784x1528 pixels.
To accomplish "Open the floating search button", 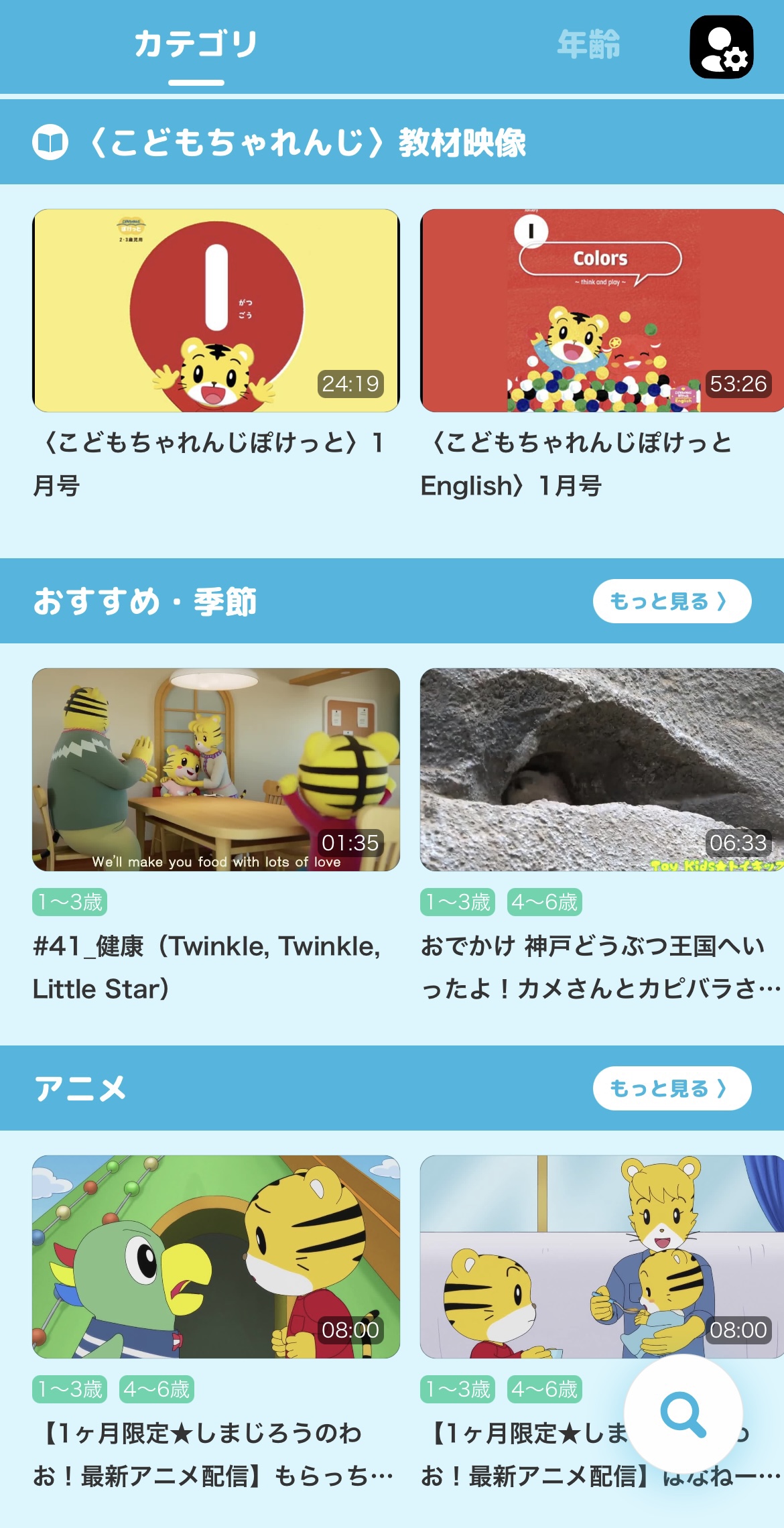I will tap(683, 1413).
